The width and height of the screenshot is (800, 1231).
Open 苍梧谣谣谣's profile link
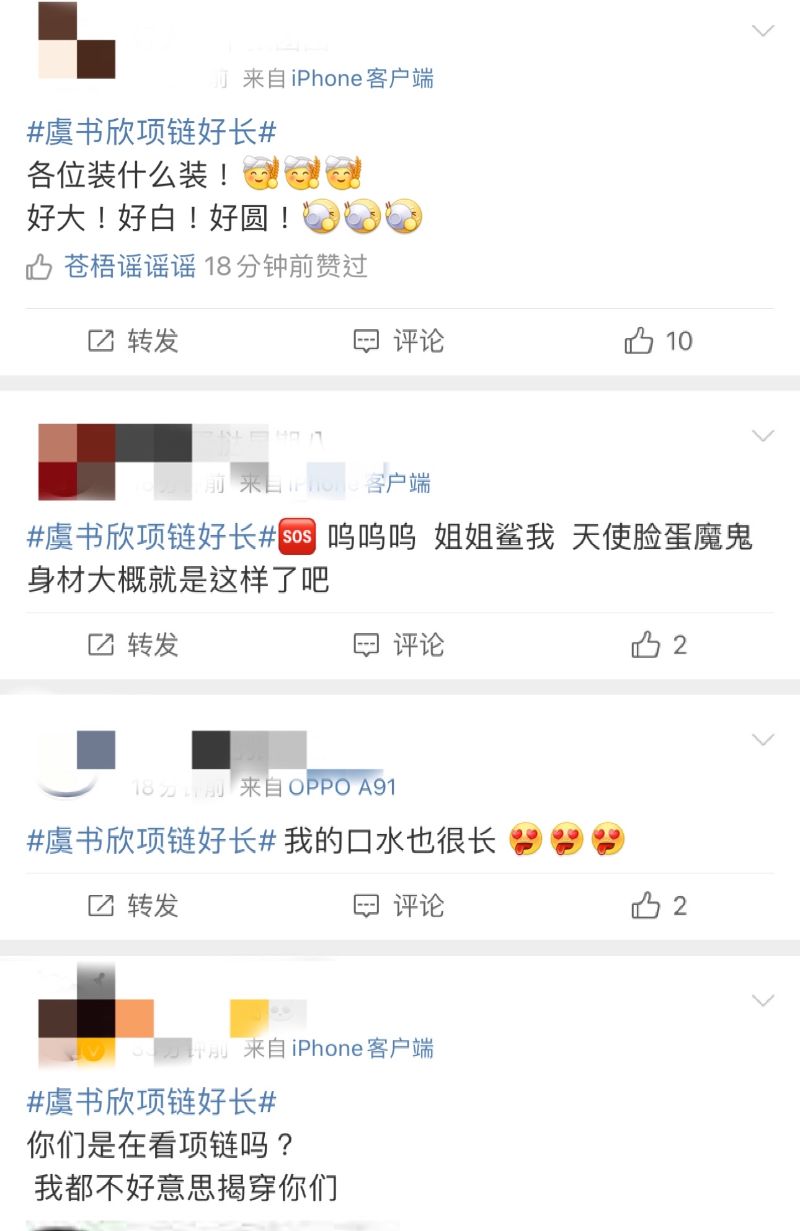pos(129,266)
